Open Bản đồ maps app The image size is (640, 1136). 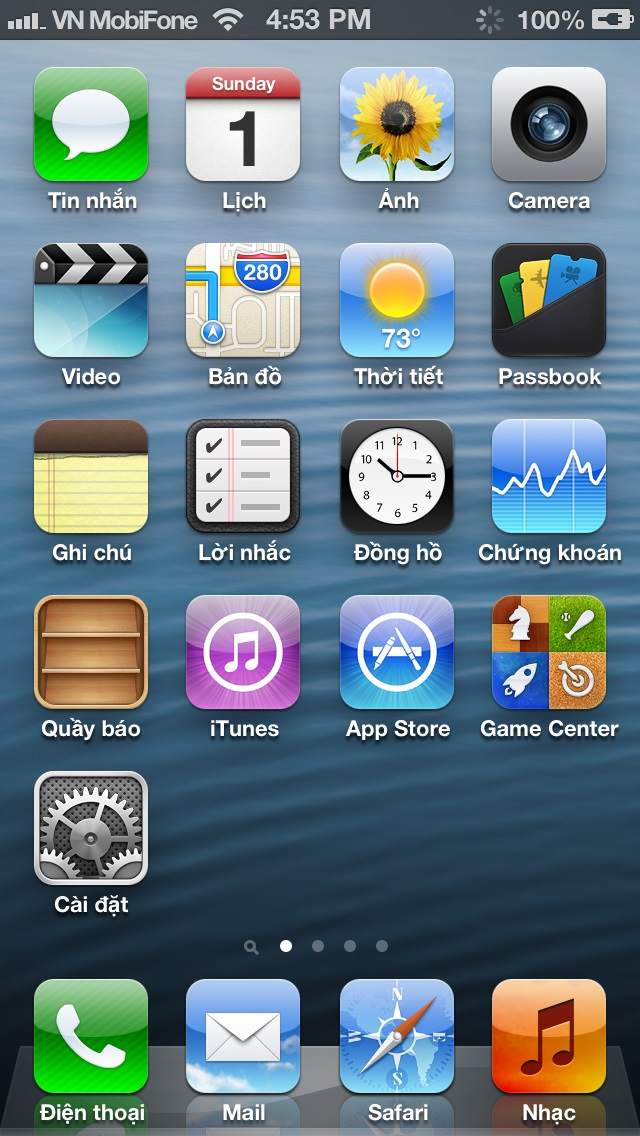pos(243,300)
